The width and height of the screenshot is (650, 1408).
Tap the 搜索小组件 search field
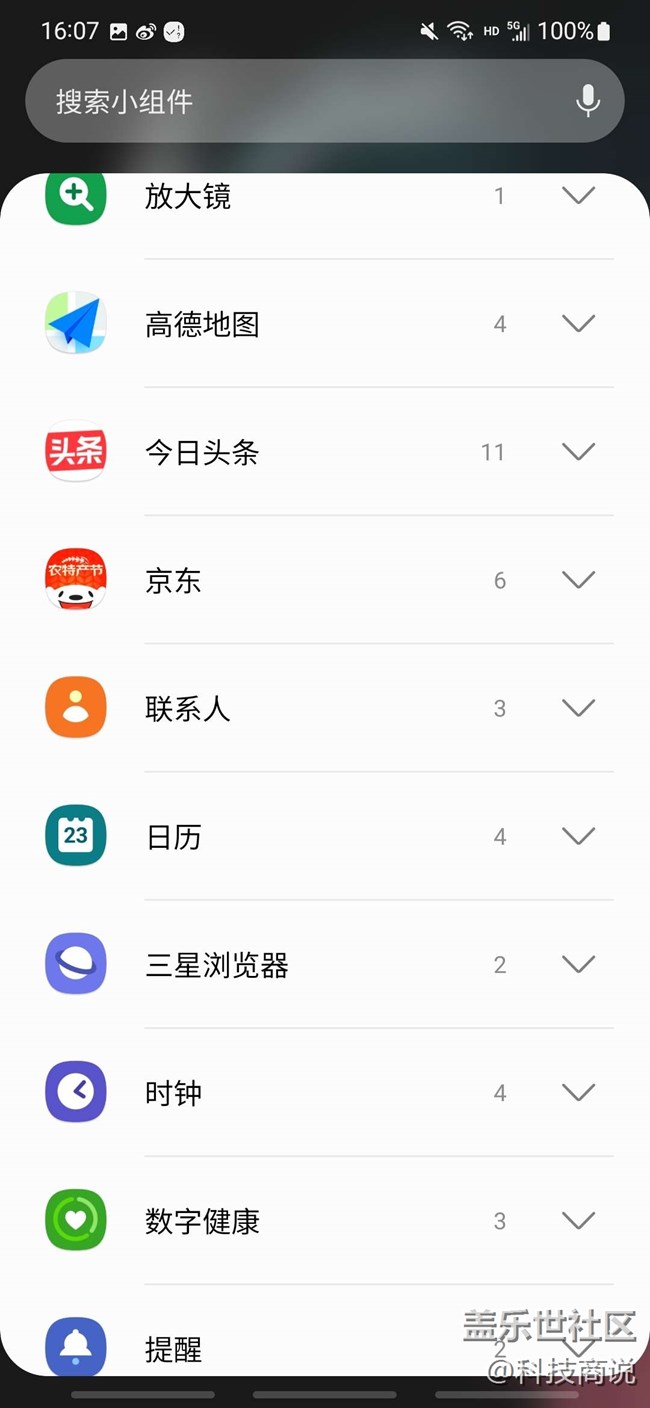click(x=300, y=101)
